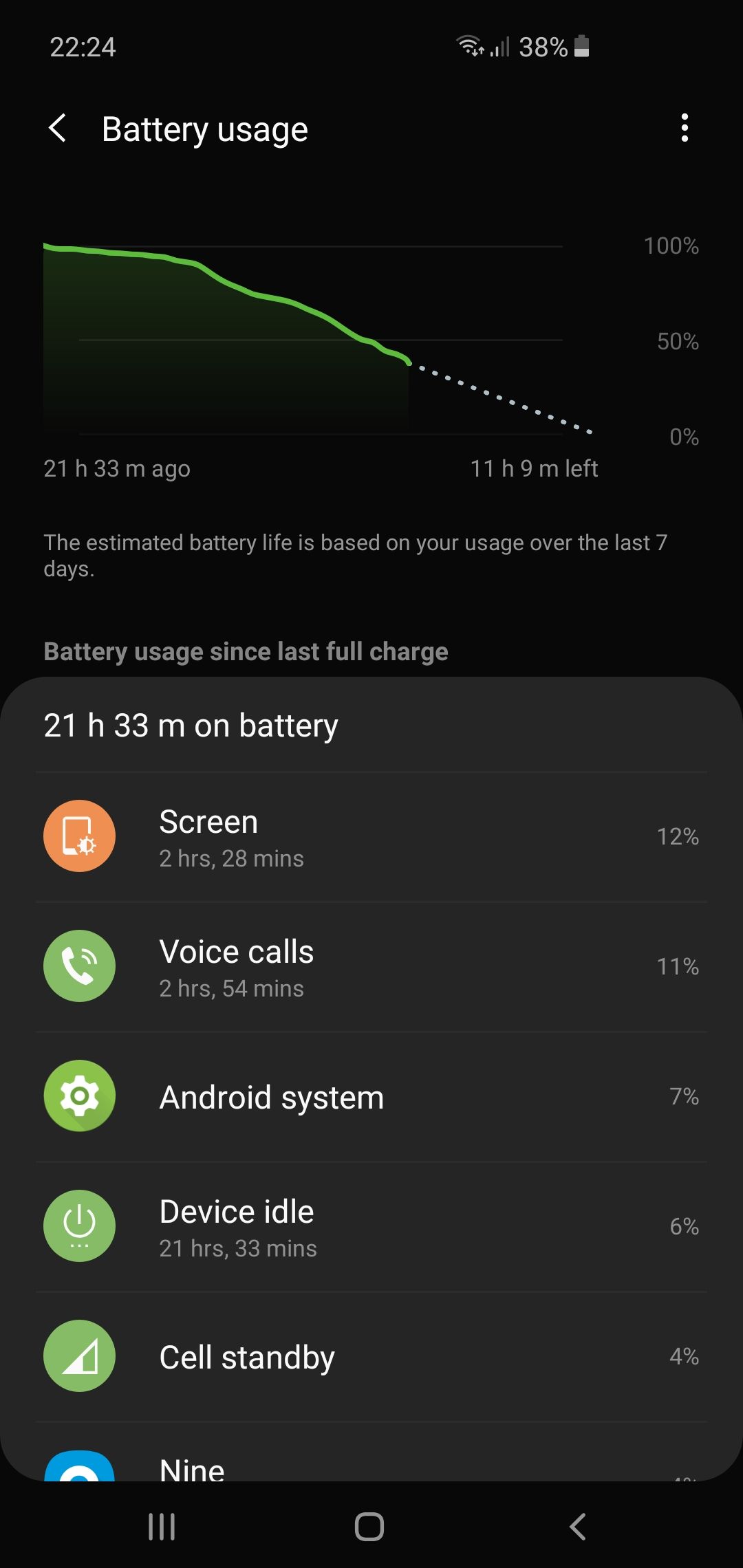The height and width of the screenshot is (1568, 743).
Task: Open recent apps from navigation bar
Action: pyautogui.click(x=162, y=1527)
